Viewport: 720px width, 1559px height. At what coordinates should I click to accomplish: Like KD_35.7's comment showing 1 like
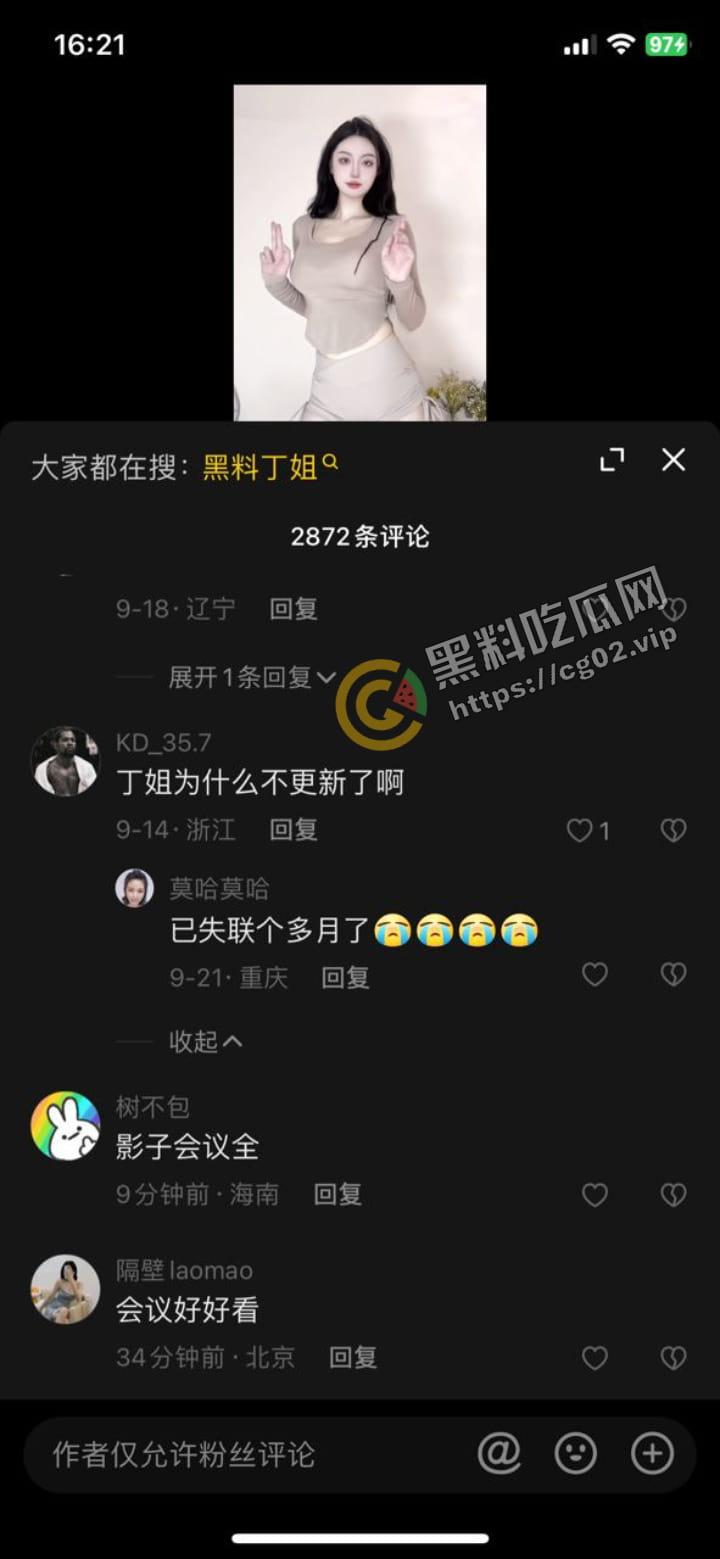click(x=577, y=830)
